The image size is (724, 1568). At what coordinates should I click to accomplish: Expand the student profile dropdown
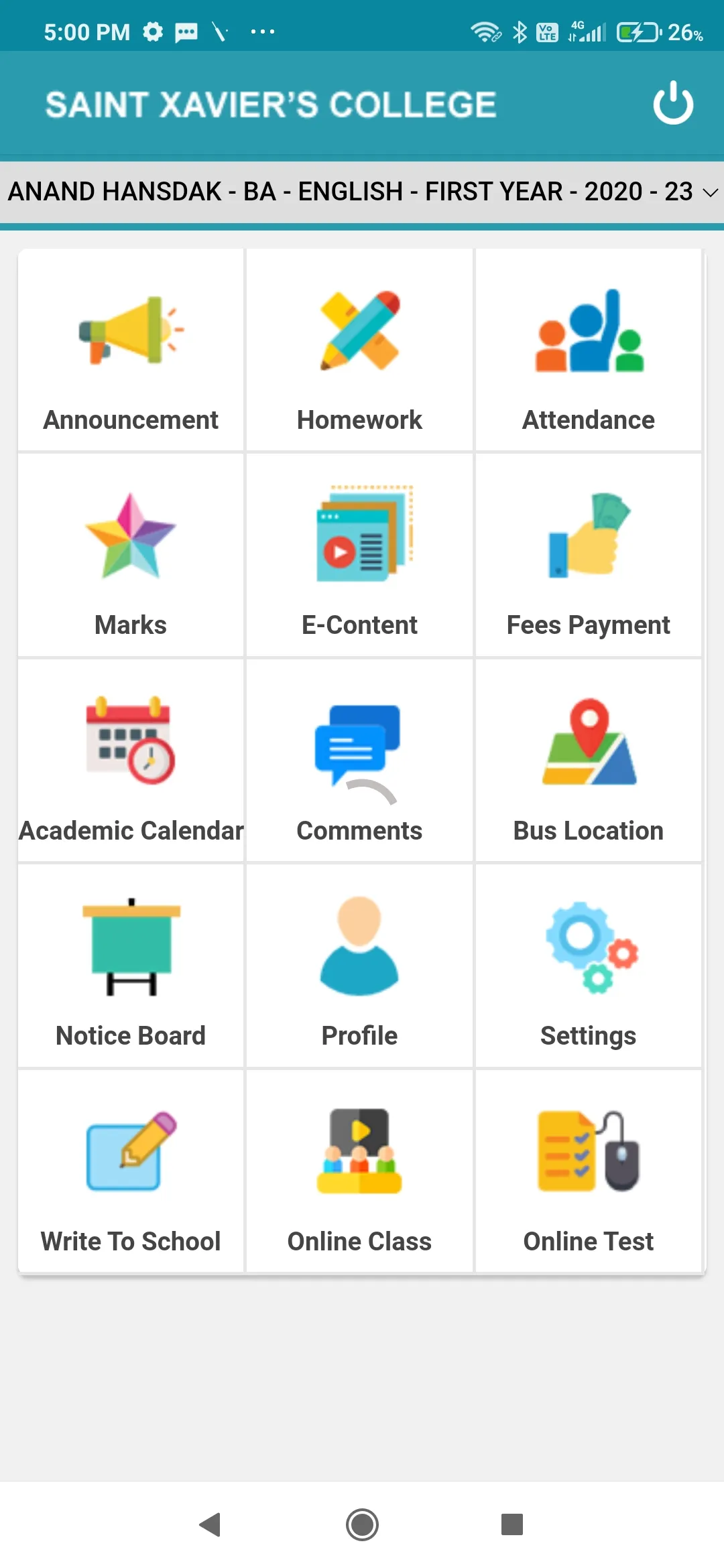[x=362, y=192]
